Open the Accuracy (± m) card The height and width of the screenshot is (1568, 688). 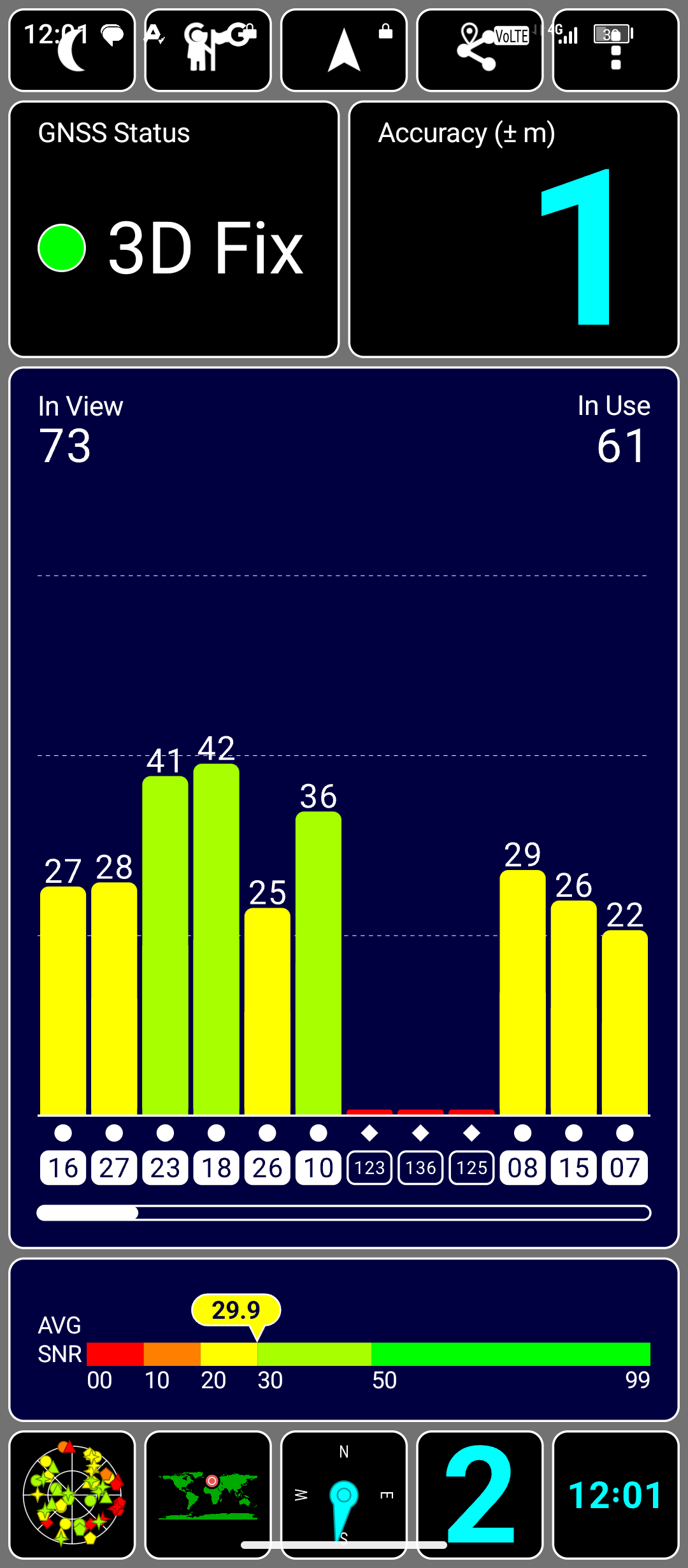514,229
